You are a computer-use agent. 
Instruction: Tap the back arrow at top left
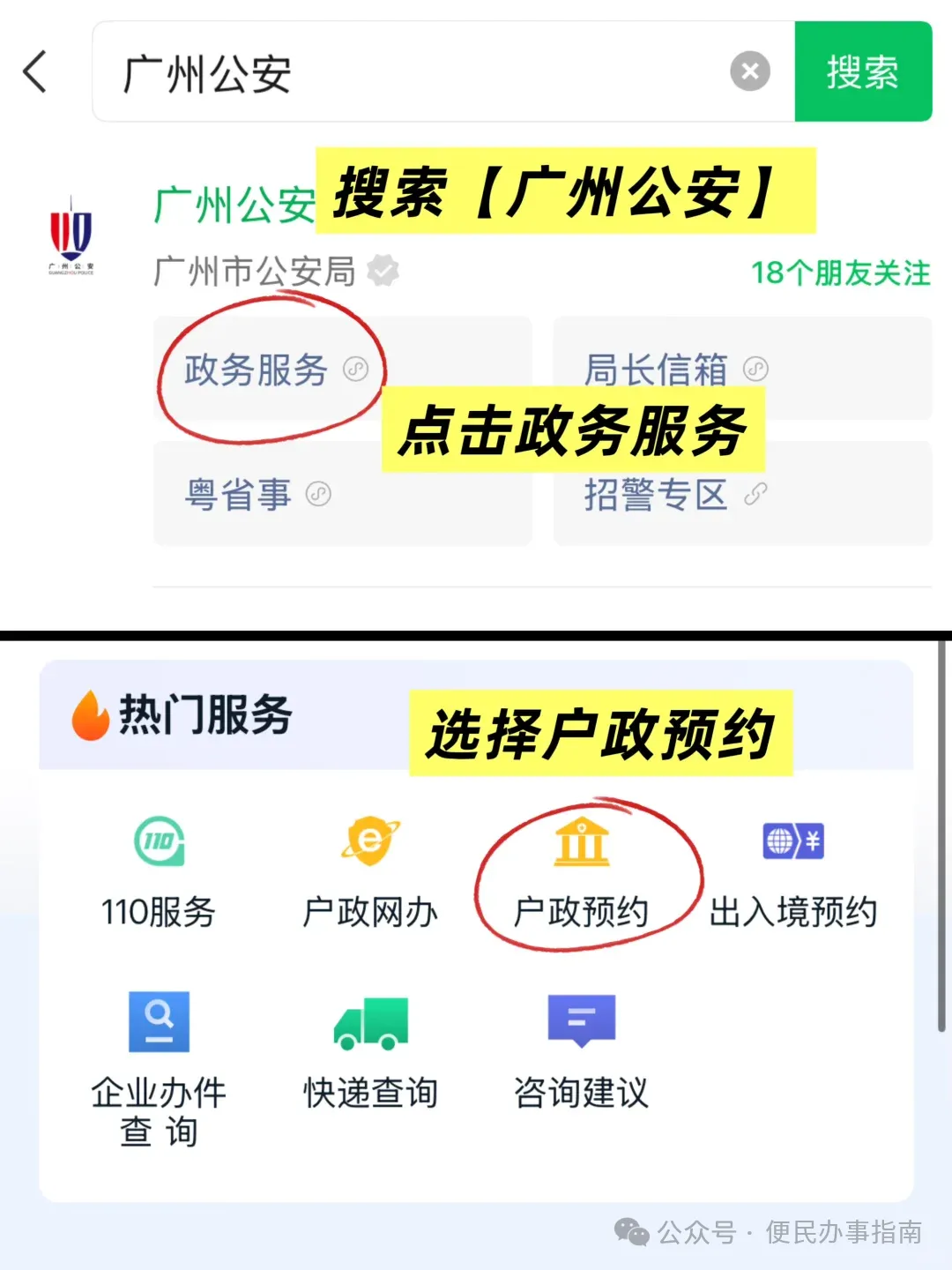pos(34,72)
